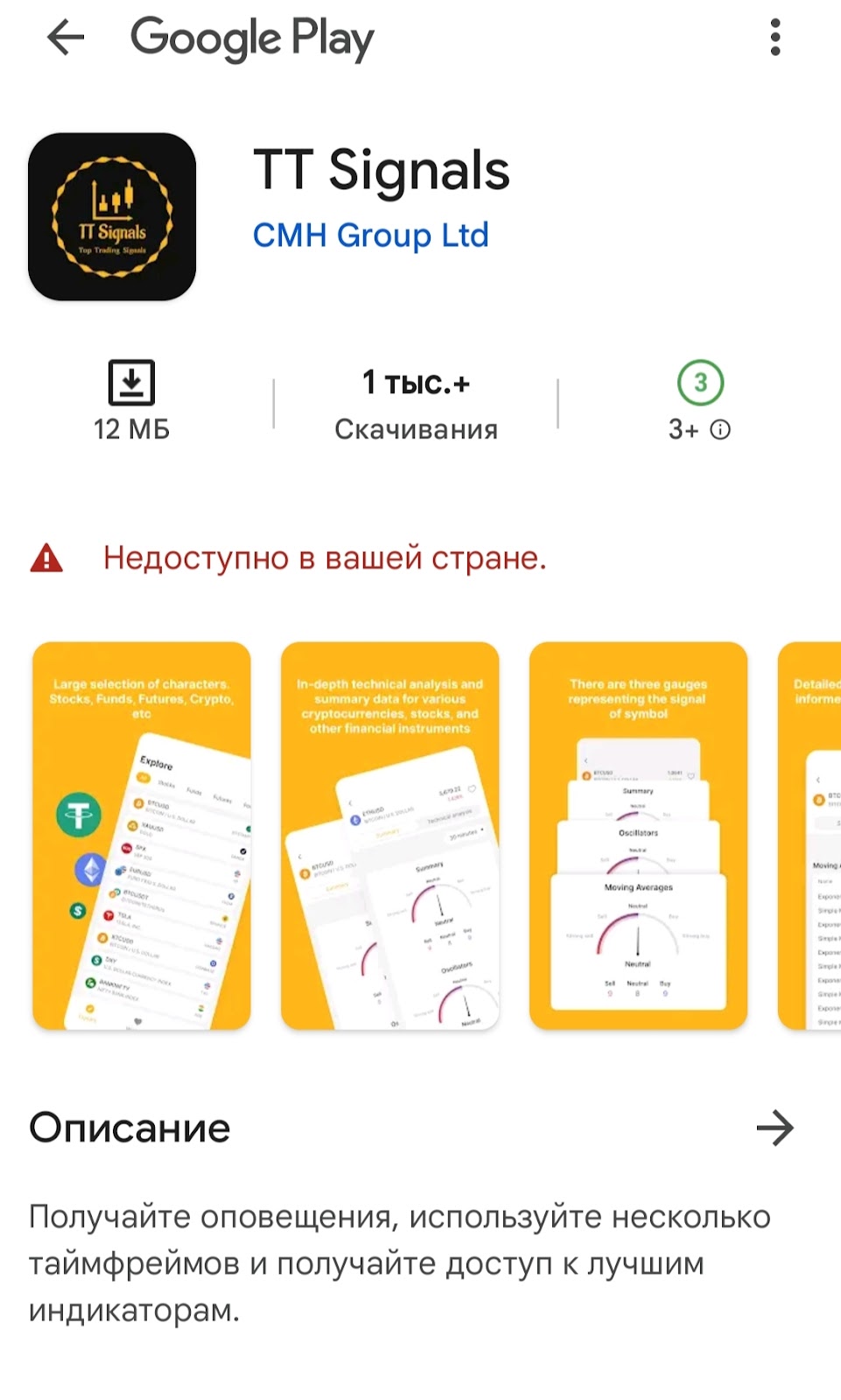This screenshot has width=841, height=1400.
Task: Go back from the app page
Action: pos(66,38)
